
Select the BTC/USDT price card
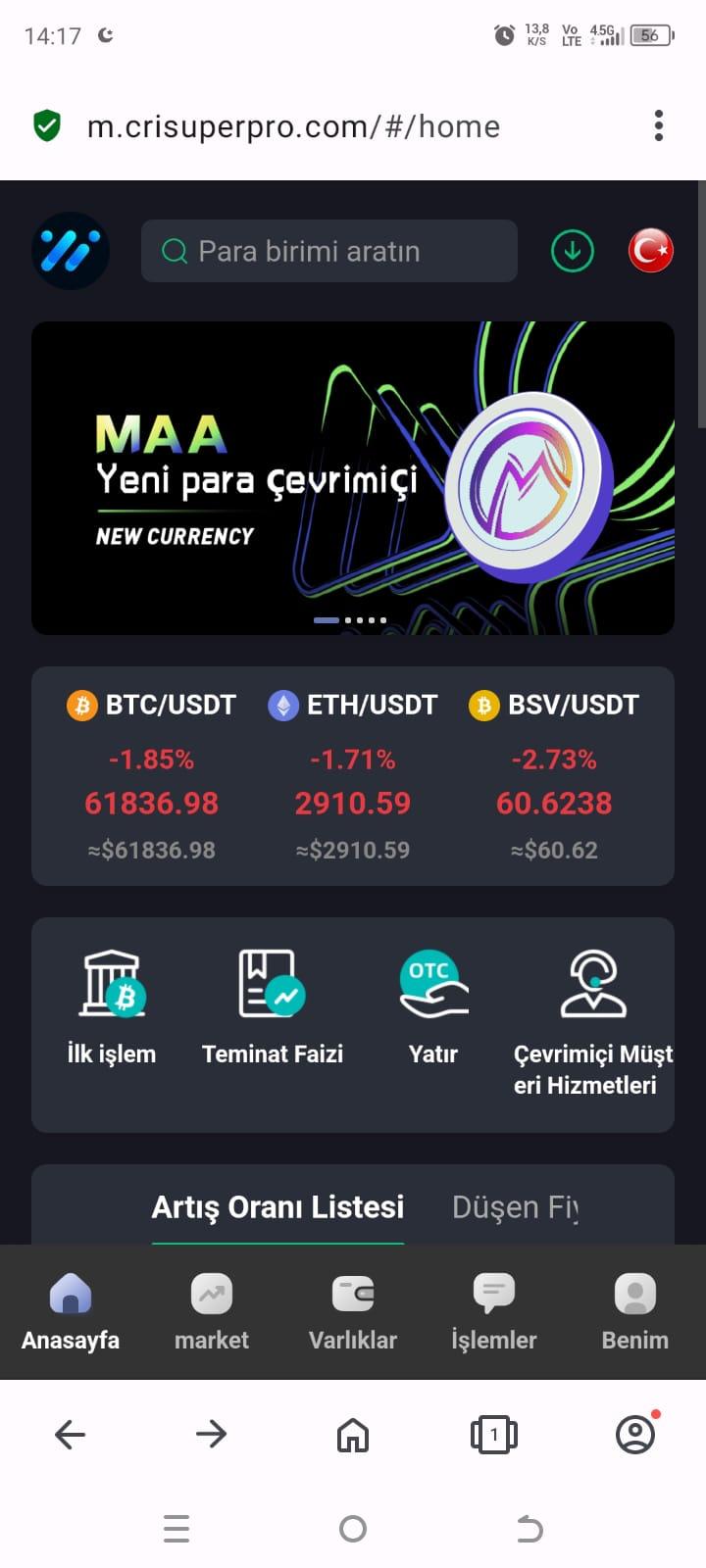[151, 774]
